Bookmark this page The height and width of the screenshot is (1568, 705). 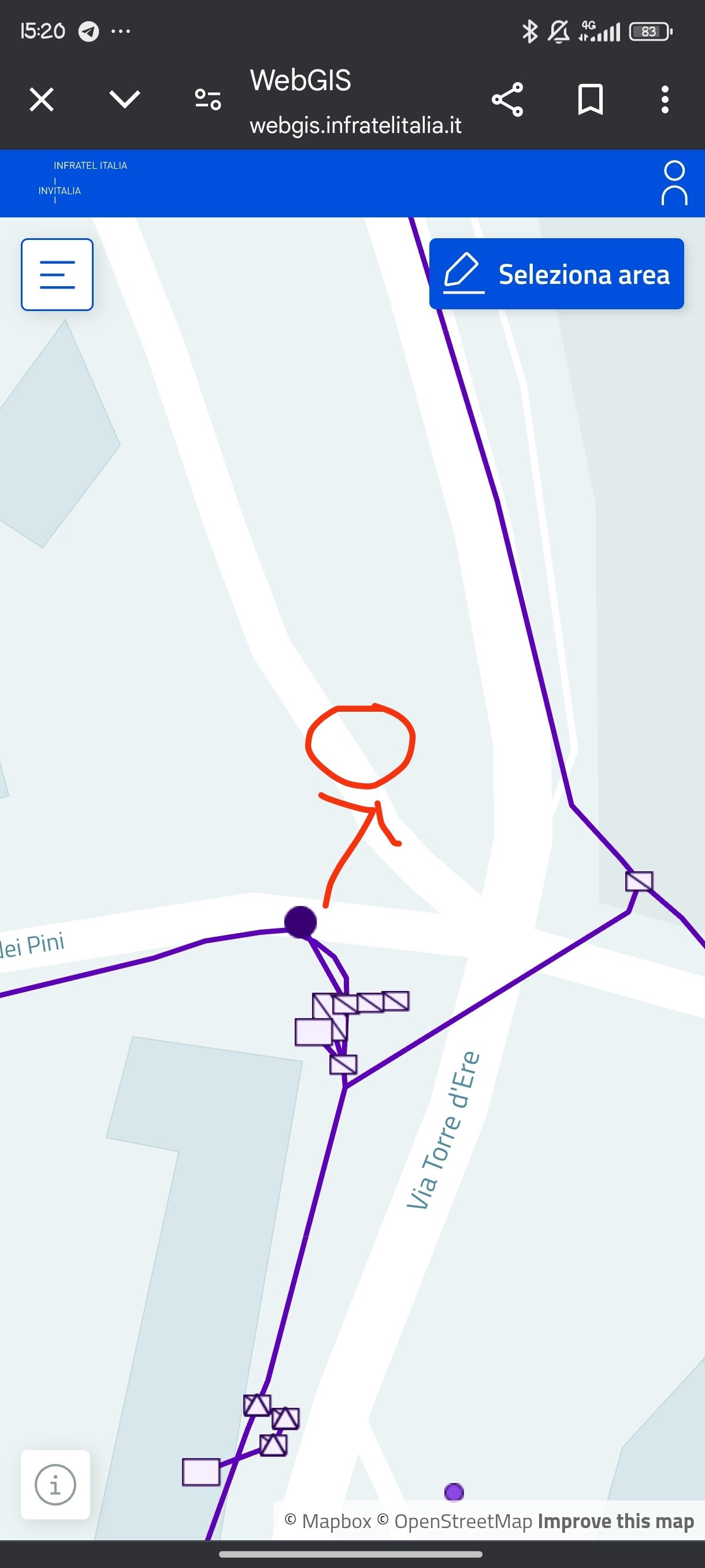pos(590,99)
